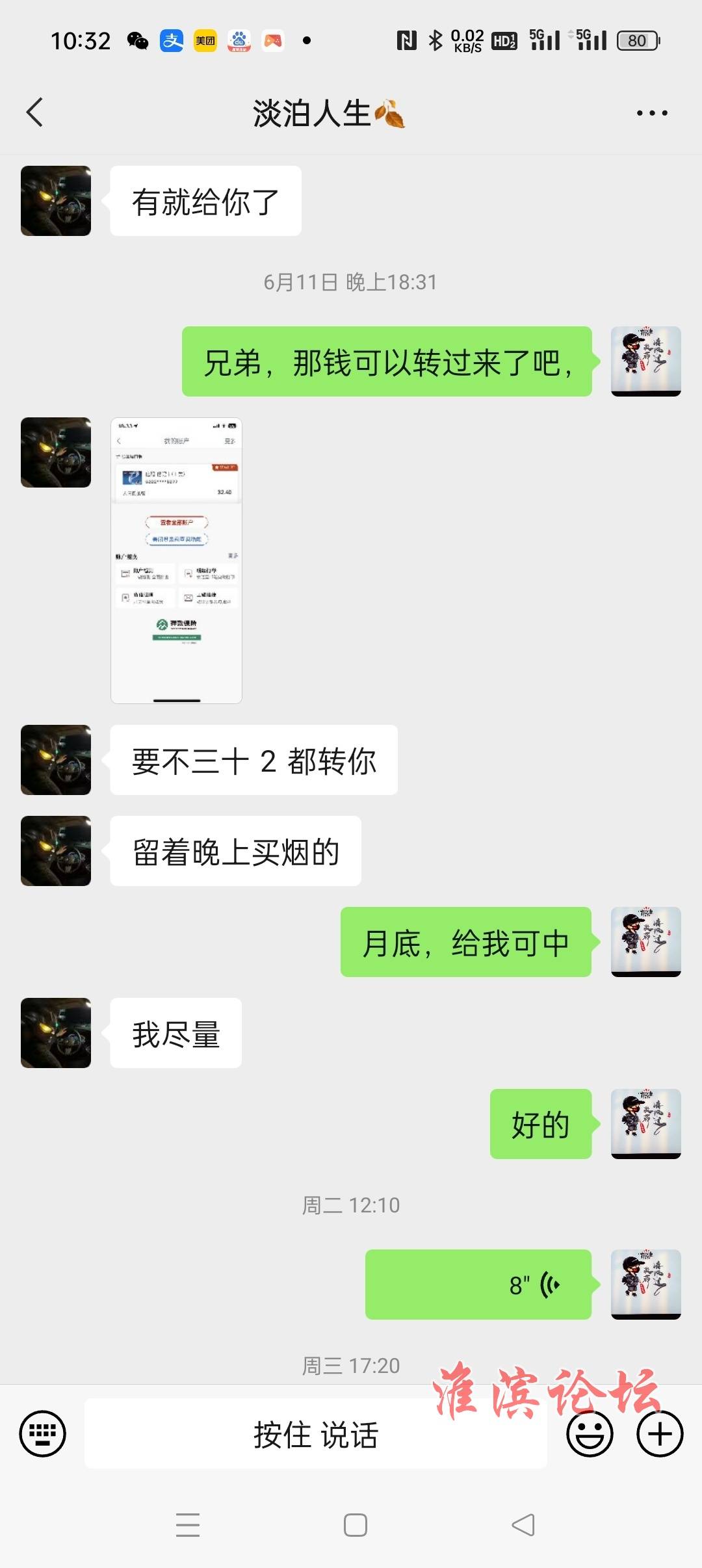Screen dimensions: 702x1568
Task: Go back to the chat list
Action: 35,112
